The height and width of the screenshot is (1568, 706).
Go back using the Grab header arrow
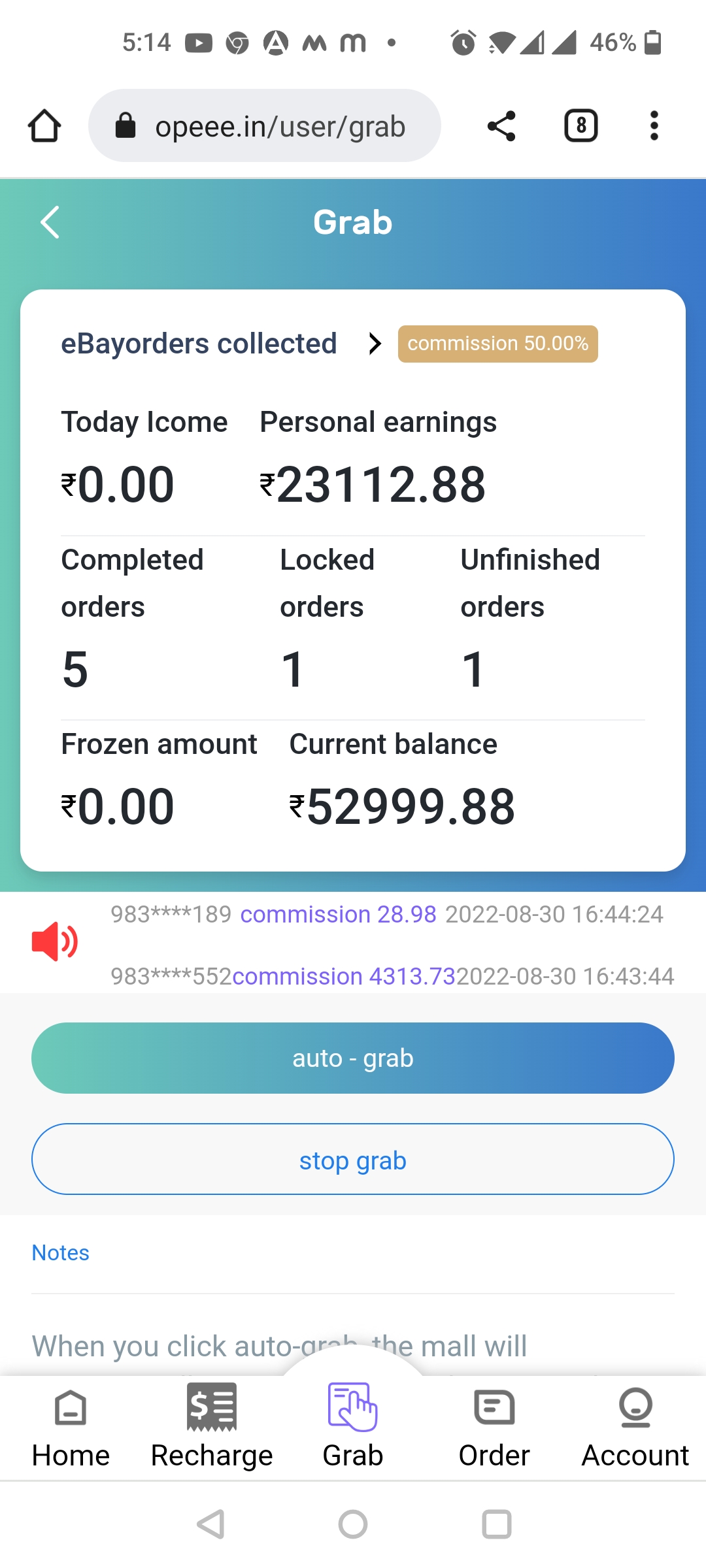tap(50, 222)
